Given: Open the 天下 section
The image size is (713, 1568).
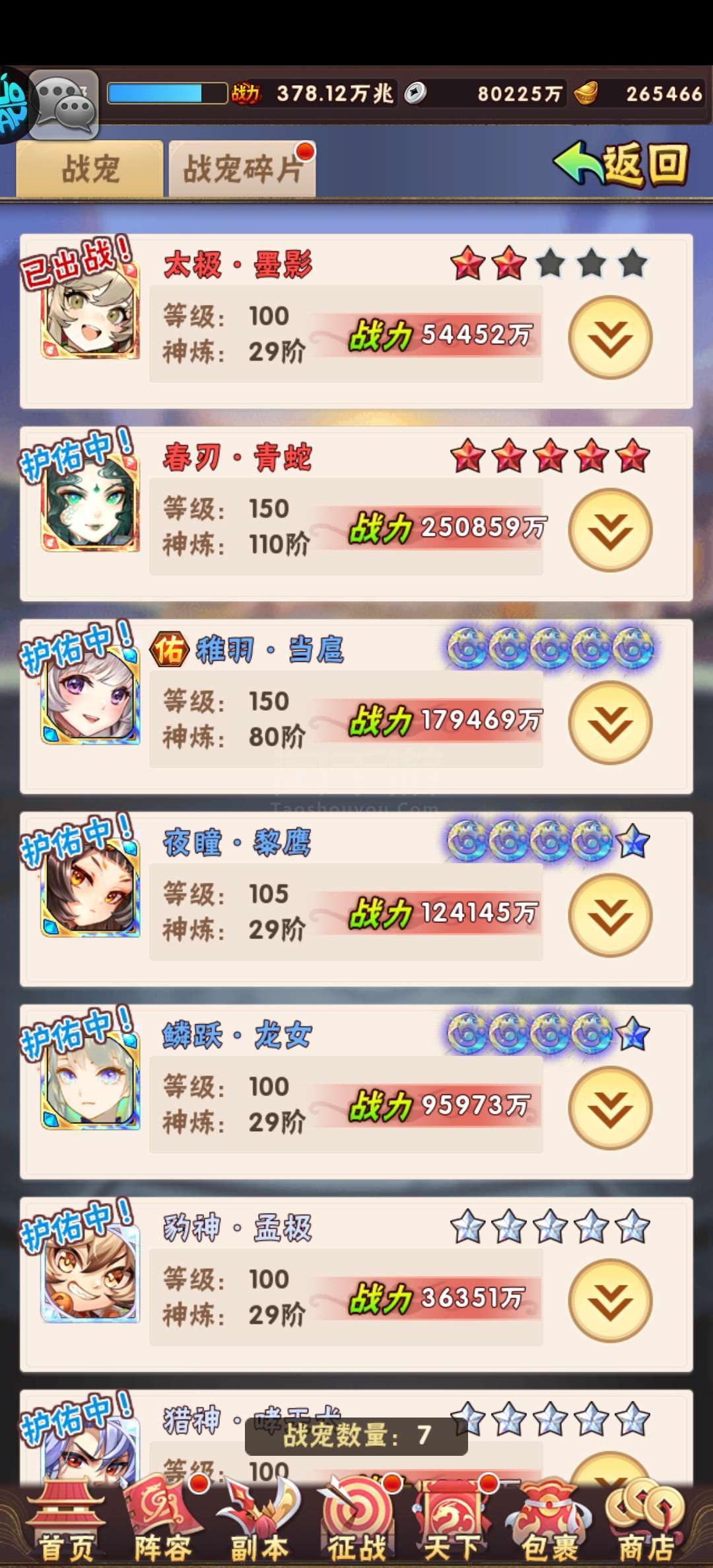Looking at the screenshot, I should coord(453,1522).
